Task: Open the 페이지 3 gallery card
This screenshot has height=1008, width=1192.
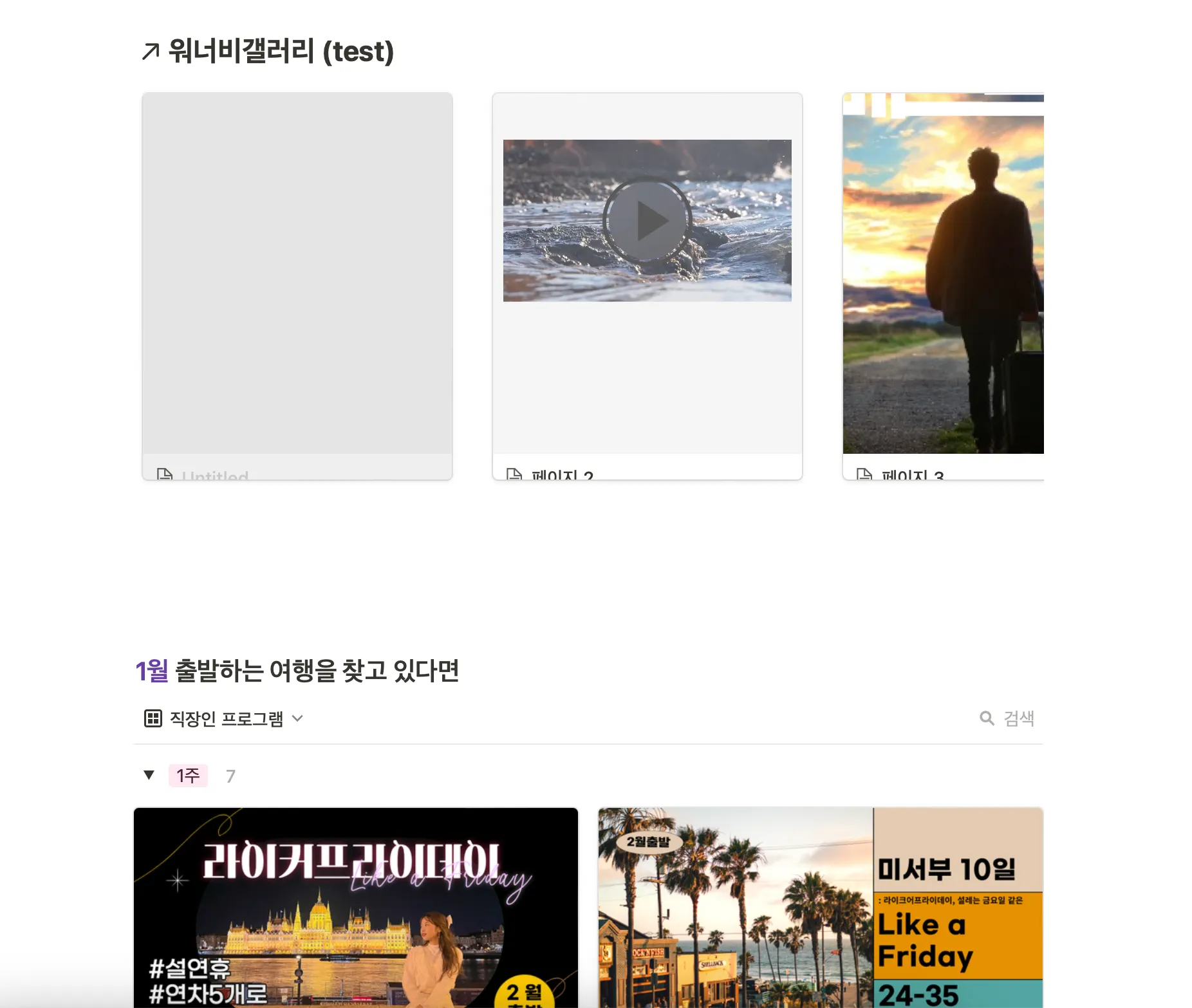Action: (x=942, y=283)
